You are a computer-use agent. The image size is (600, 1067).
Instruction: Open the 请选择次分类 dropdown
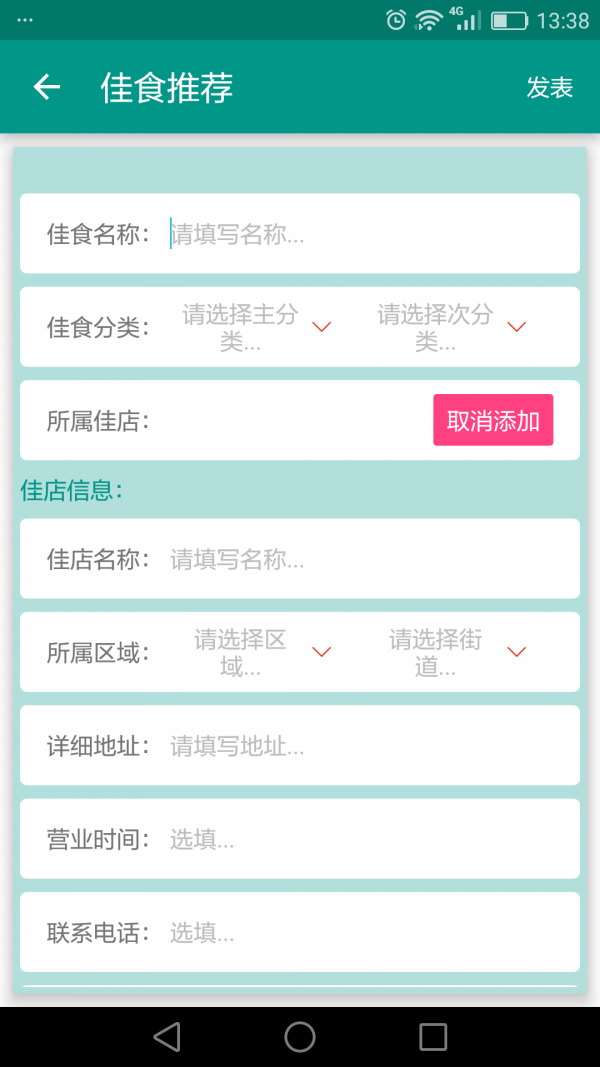coord(450,327)
